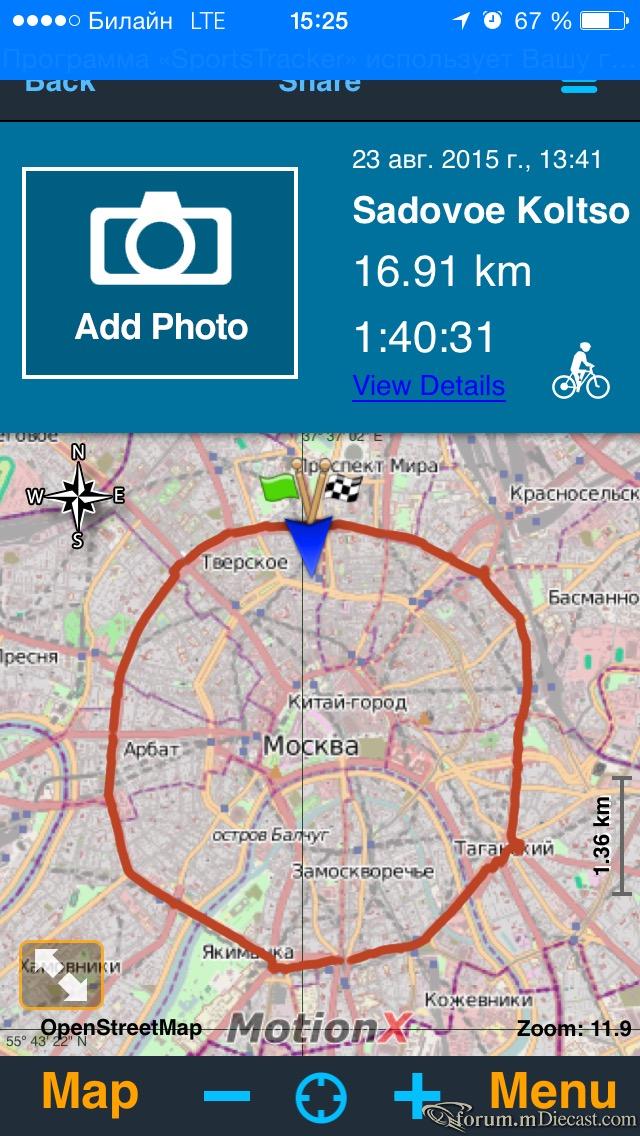Tap the compass rose on the map
This screenshot has height=1136, width=640.
77,496
